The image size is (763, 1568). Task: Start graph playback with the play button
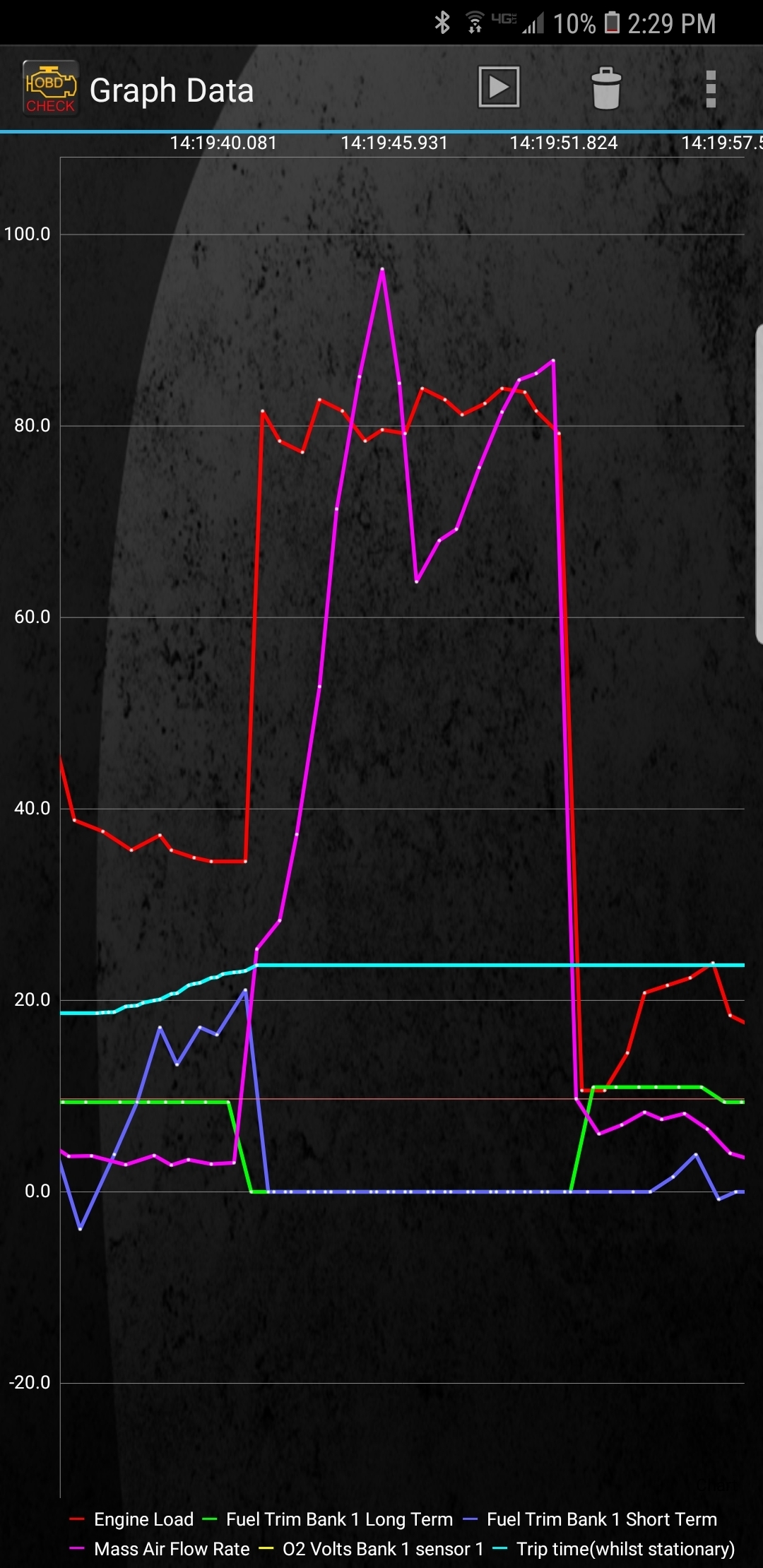tap(499, 88)
